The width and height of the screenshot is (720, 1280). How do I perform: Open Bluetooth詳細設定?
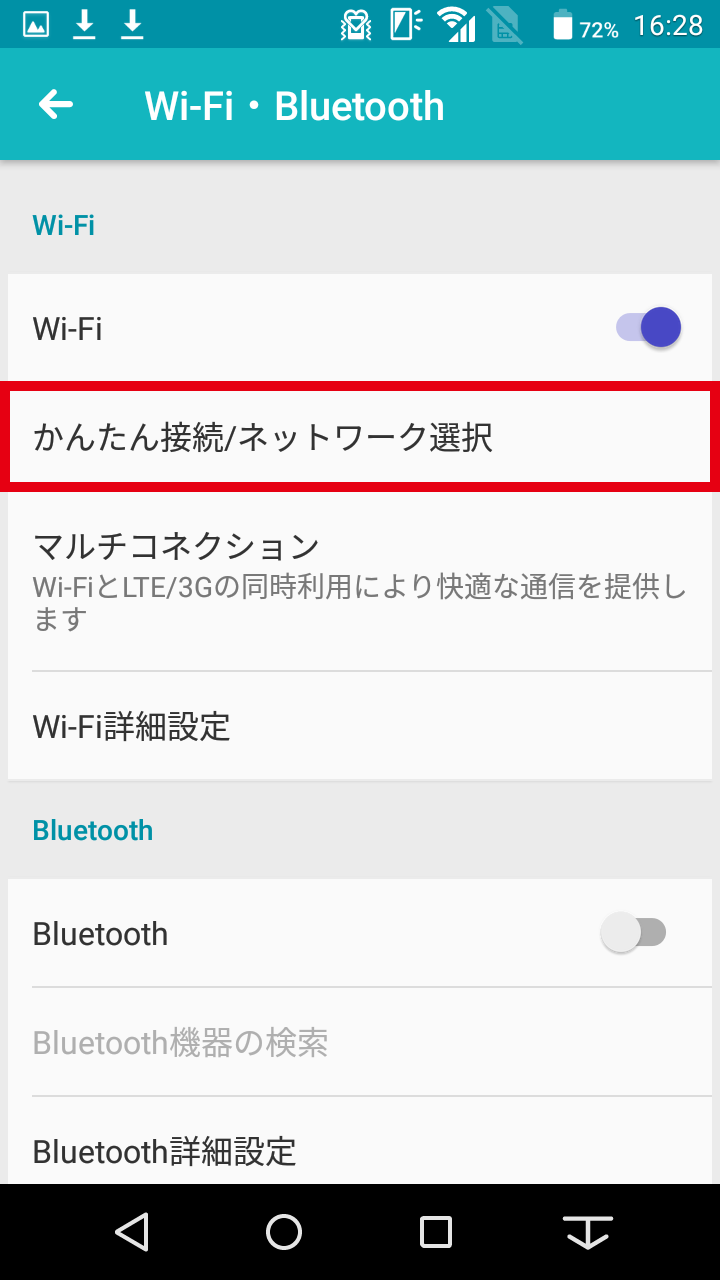(360, 1150)
